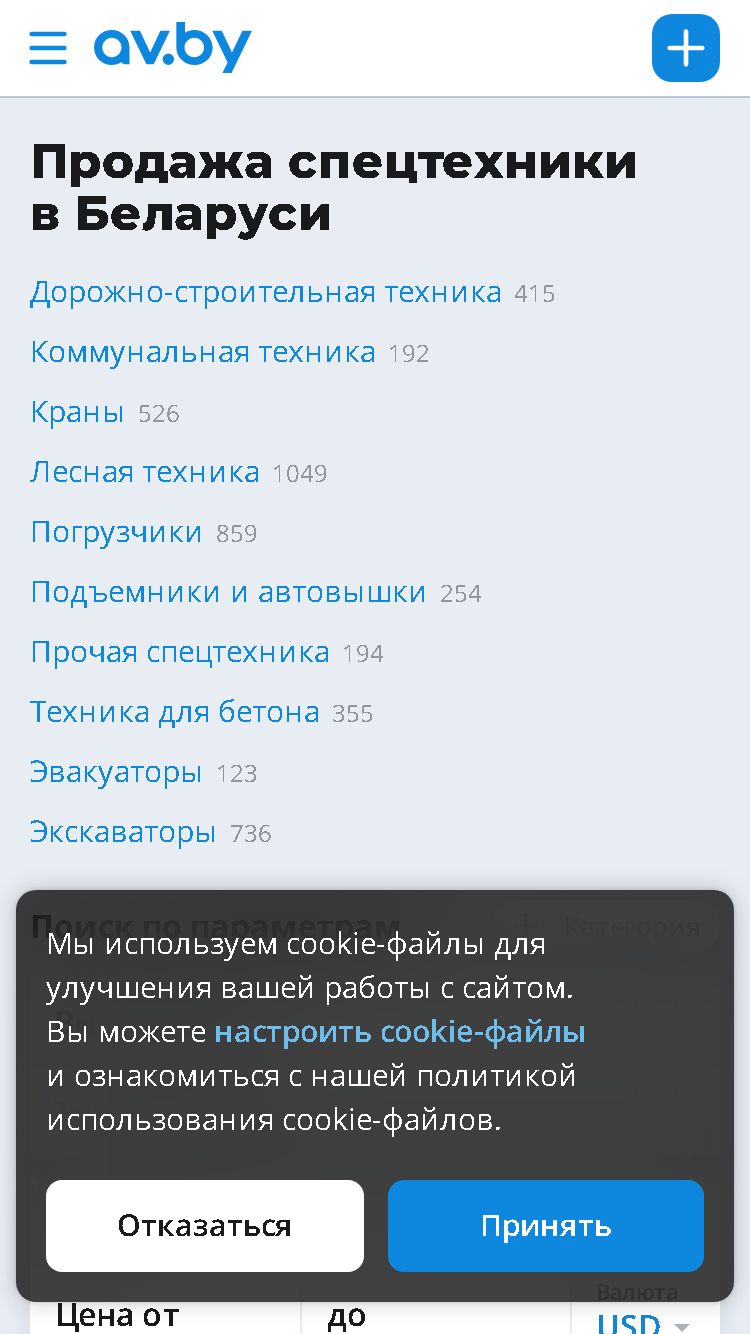This screenshot has height=1334, width=750.
Task: Browse Техника для бетона category
Action: coord(175,713)
